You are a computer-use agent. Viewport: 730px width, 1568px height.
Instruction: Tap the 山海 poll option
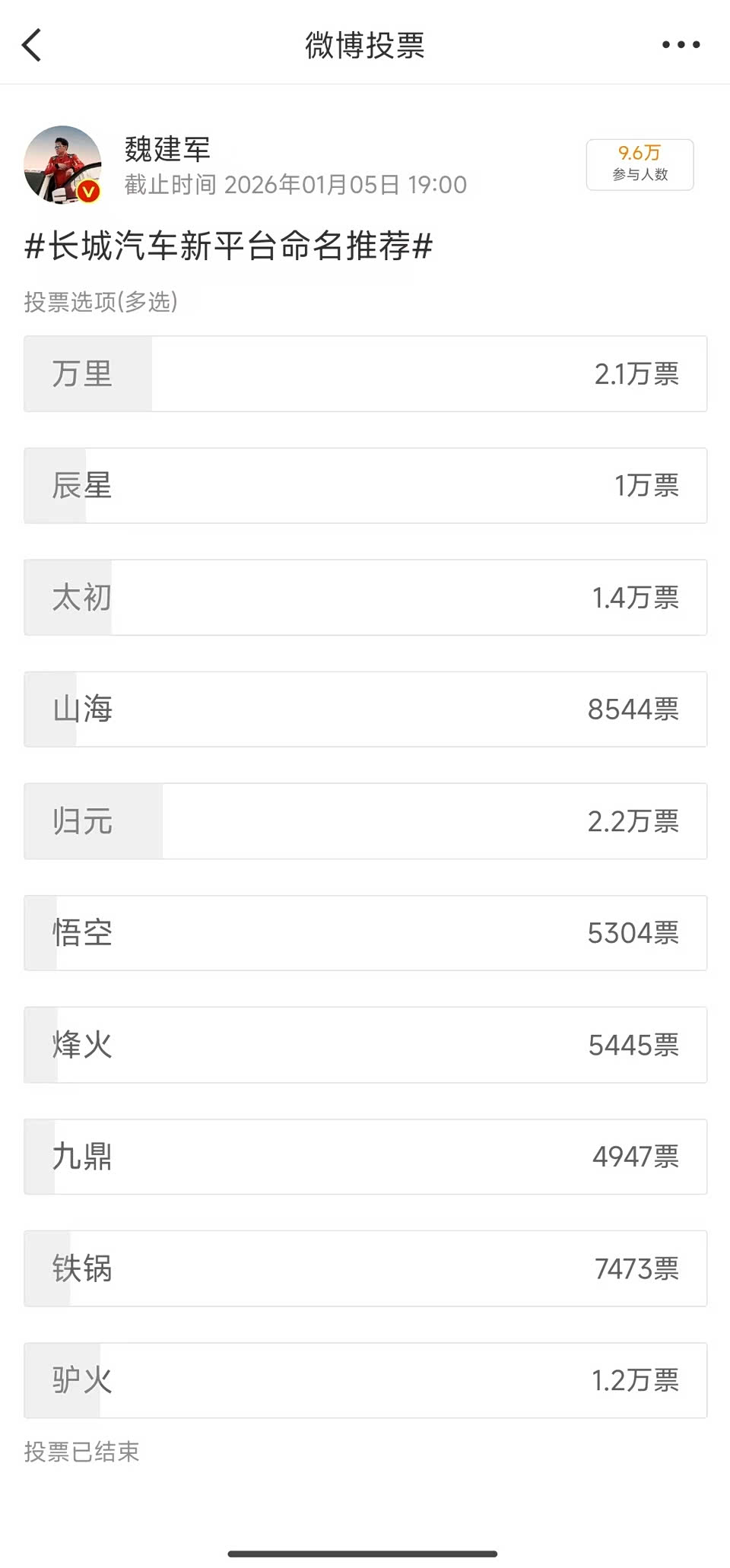[365, 709]
